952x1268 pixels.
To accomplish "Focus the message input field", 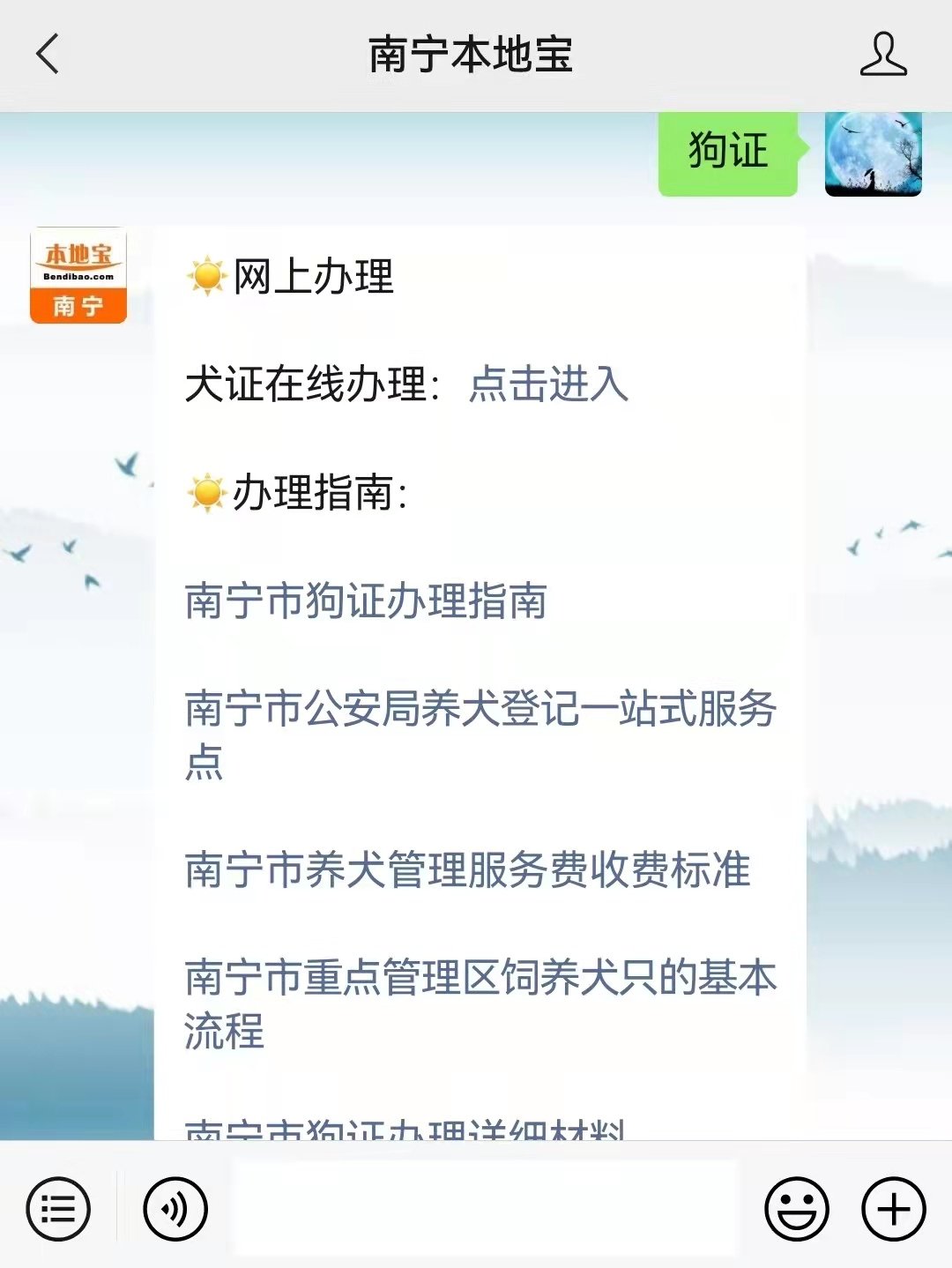I will tap(485, 1208).
